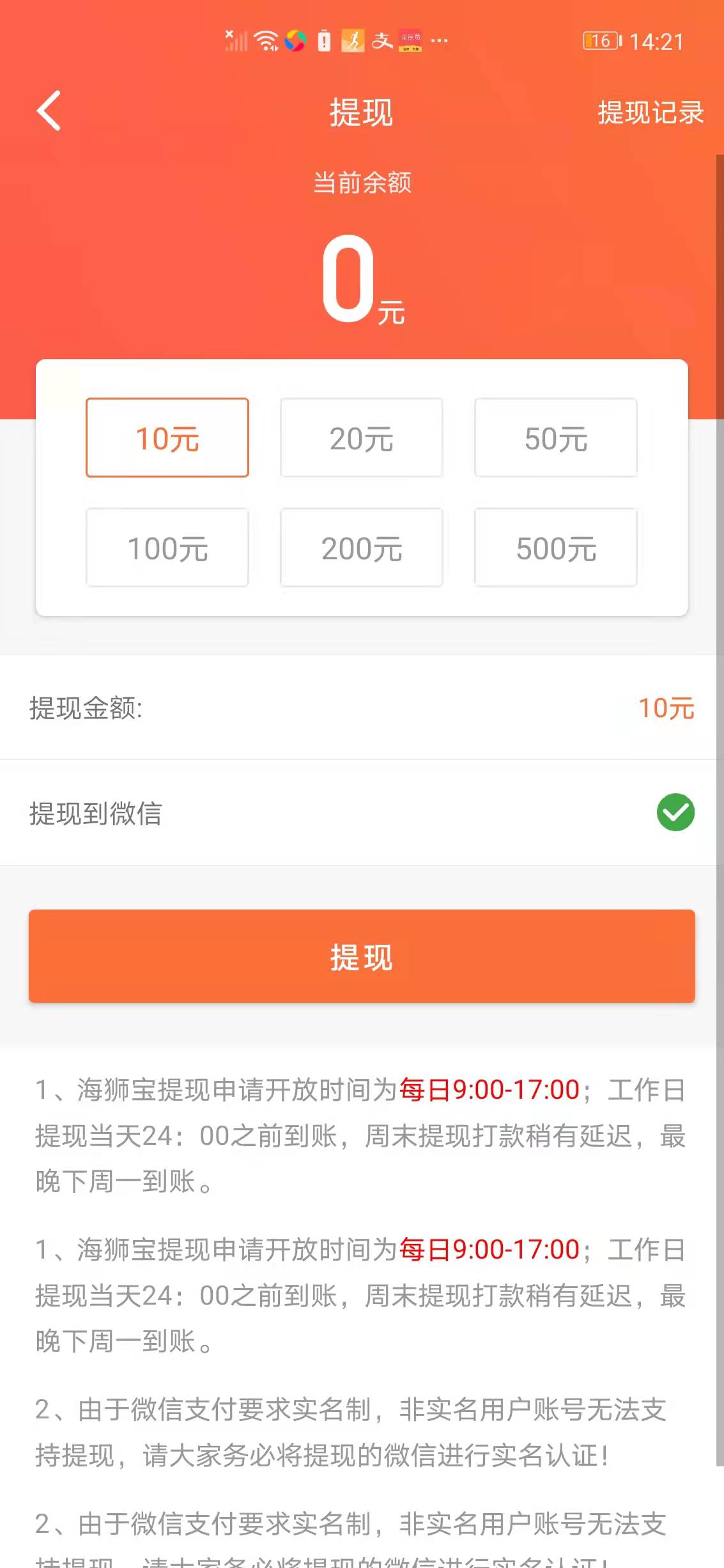Click the 全民赞 icon in status bar
Screen dimensions: 724x1568
411,42
